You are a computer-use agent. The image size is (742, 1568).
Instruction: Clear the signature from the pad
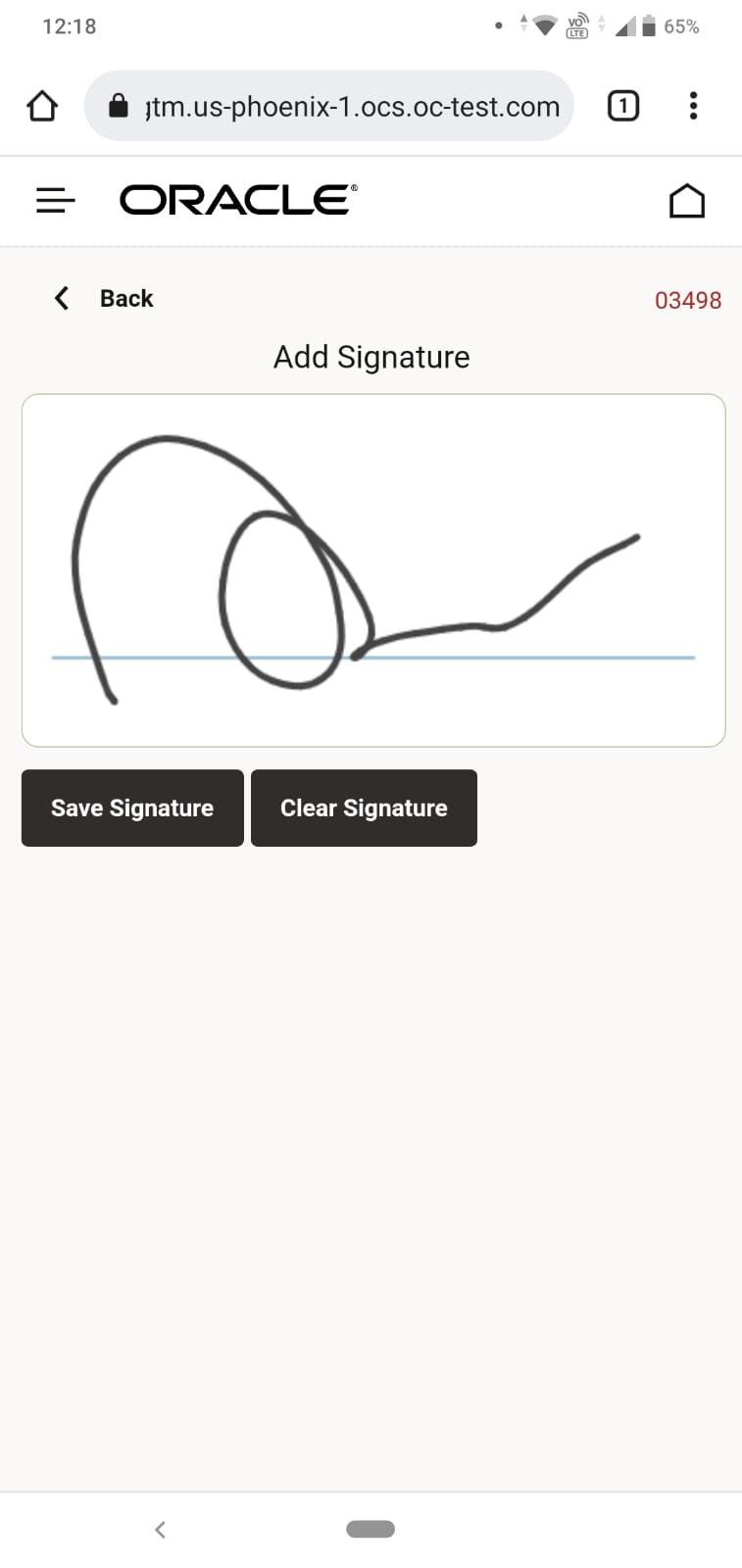pyautogui.click(x=364, y=808)
